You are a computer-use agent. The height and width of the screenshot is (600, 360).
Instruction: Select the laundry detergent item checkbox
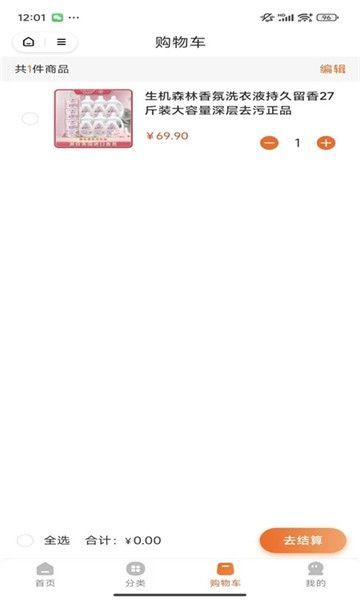click(30, 119)
